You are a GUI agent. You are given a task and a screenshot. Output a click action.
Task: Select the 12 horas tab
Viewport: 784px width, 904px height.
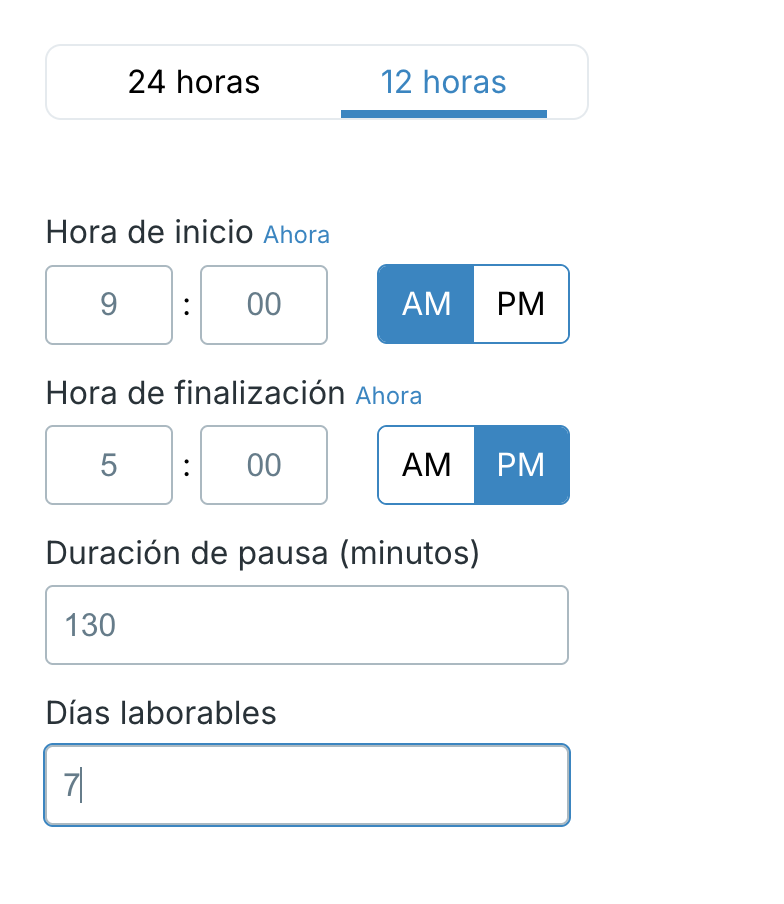(x=444, y=82)
